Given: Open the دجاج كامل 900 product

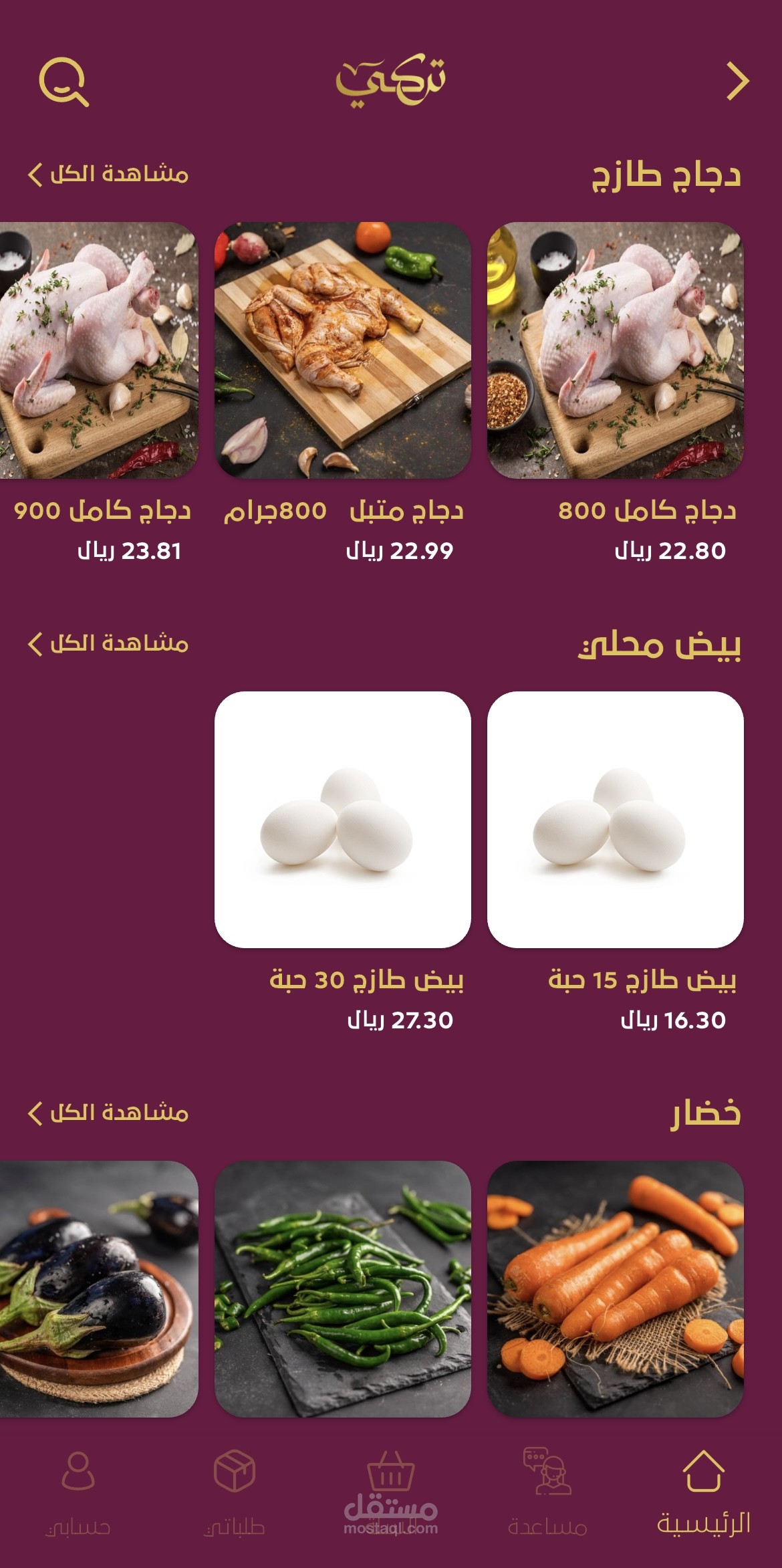Looking at the screenshot, I should [x=99, y=350].
